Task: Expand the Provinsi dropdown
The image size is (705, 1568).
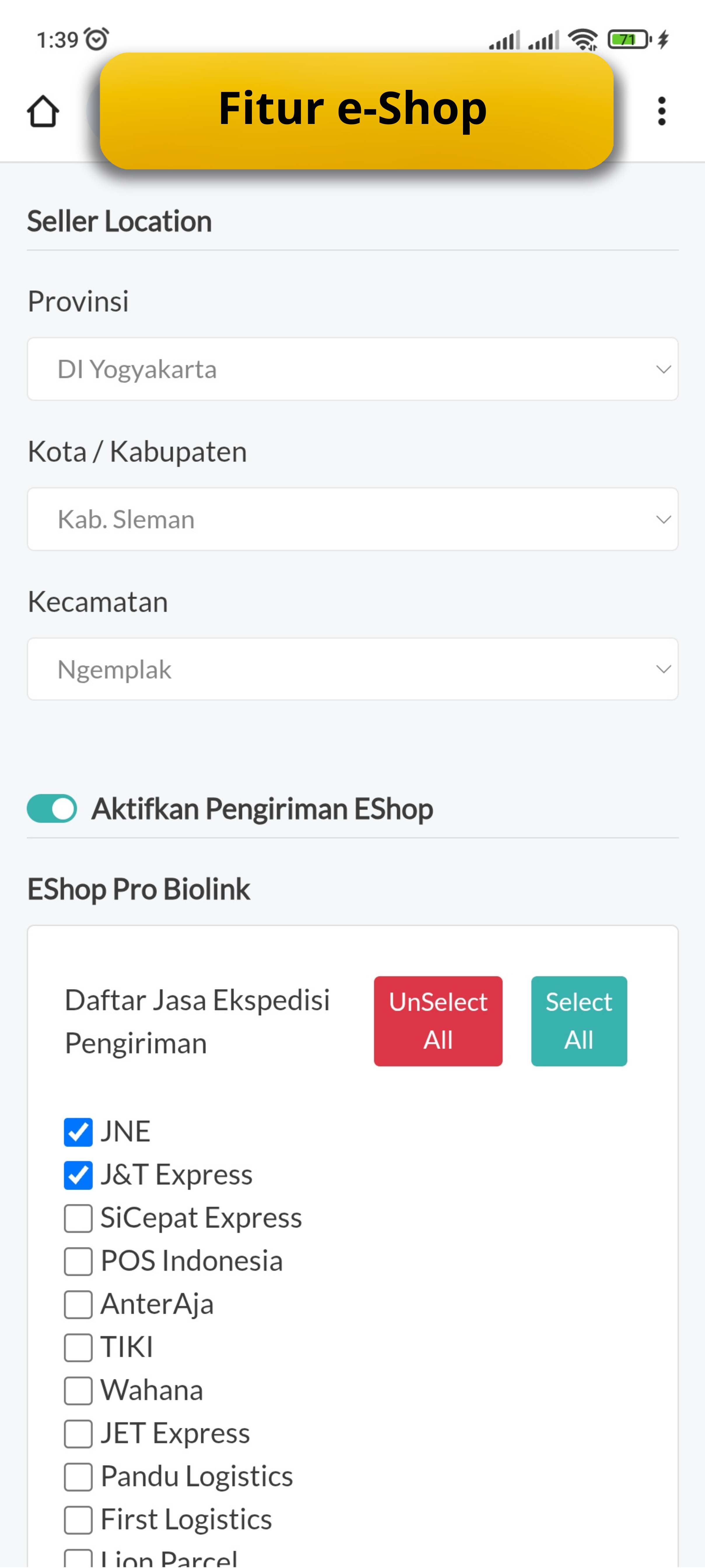Action: [352, 369]
